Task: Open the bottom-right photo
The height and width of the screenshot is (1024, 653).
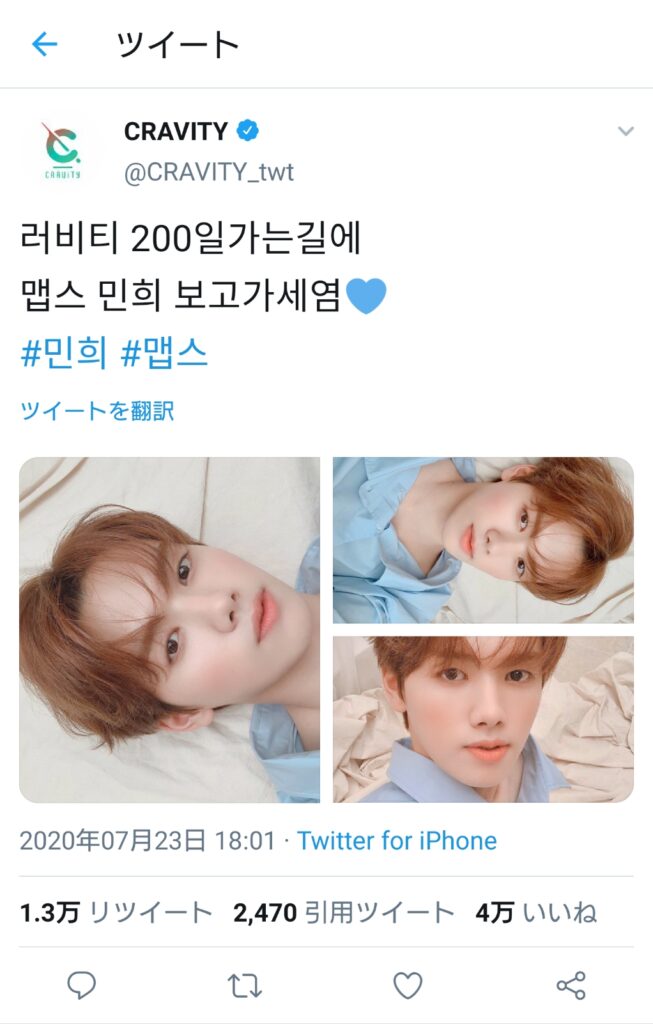Action: point(483,718)
